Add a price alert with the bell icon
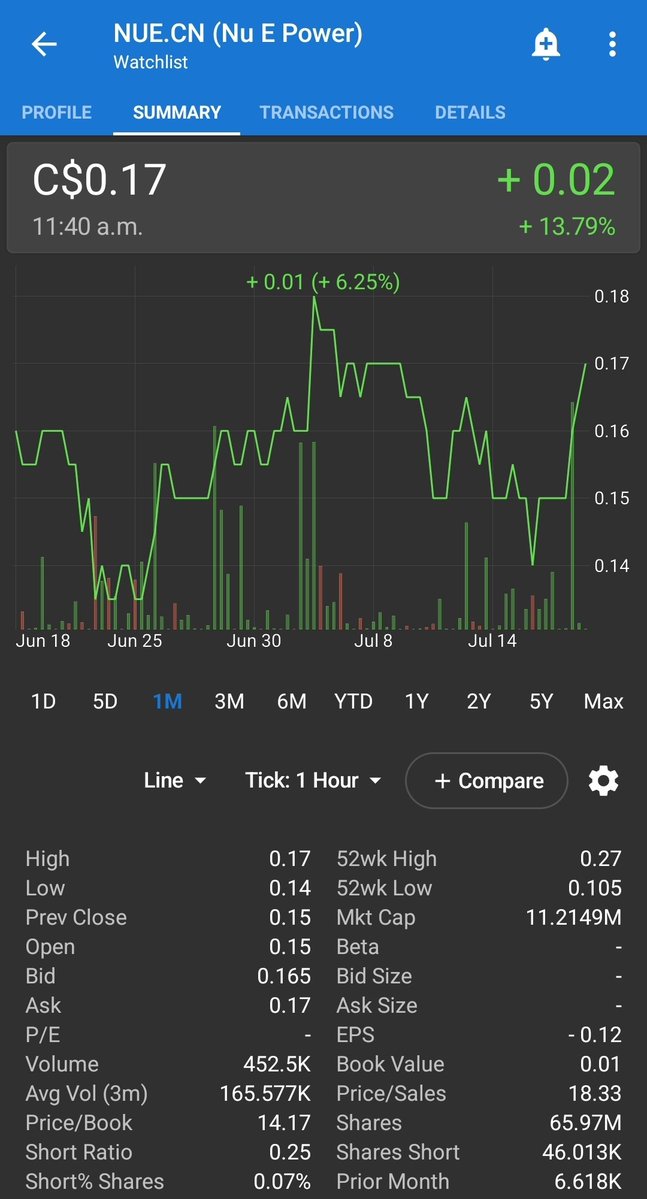647x1199 pixels. click(x=545, y=44)
